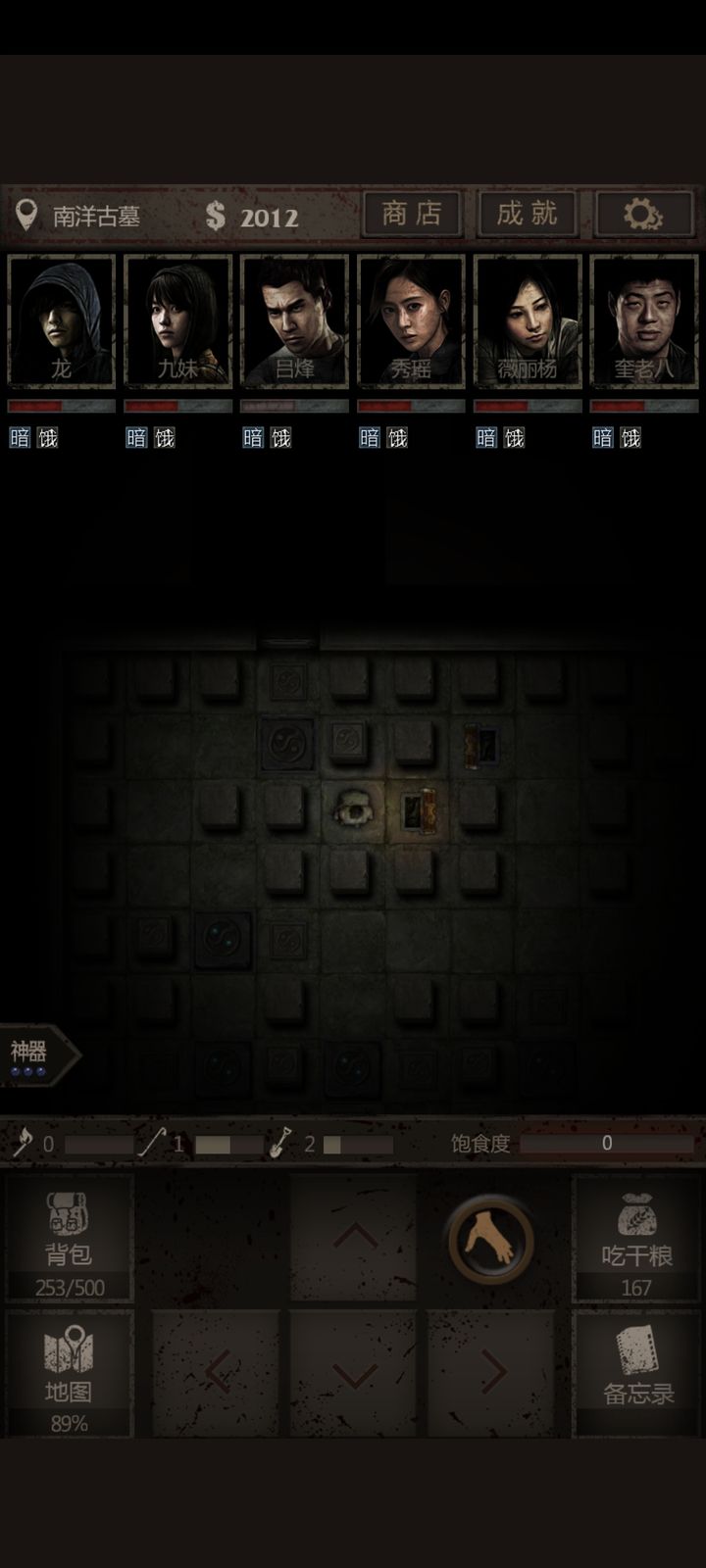Image resolution: width=706 pixels, height=1568 pixels.
Task: Open the 商店 shop
Action: tap(412, 214)
